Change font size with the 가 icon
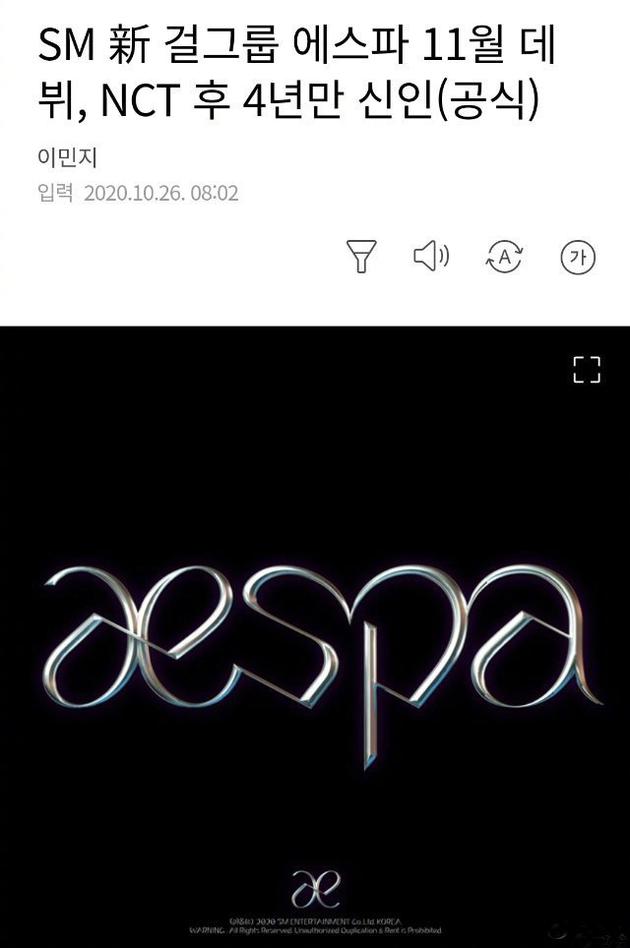 (577, 257)
